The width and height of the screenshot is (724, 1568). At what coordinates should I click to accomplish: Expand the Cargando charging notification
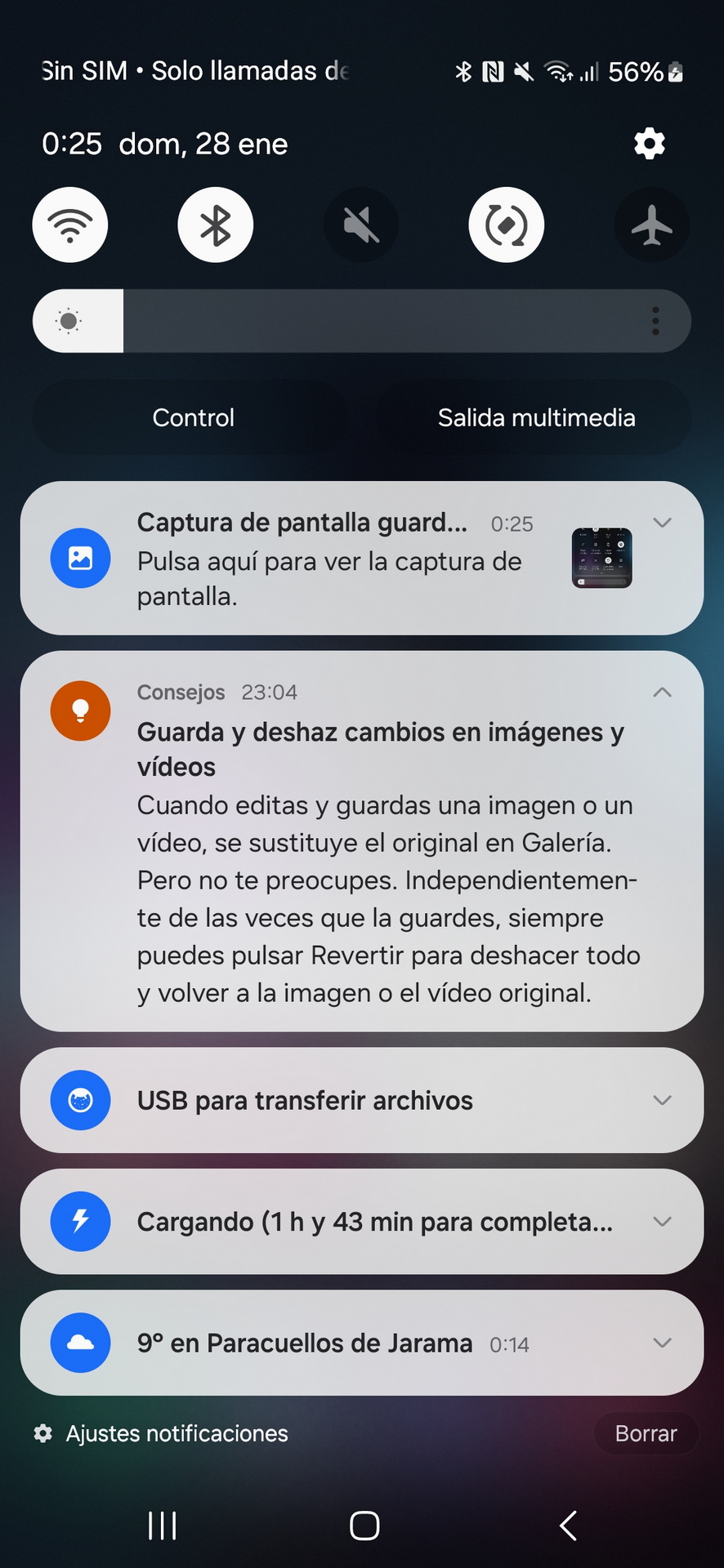663,1222
